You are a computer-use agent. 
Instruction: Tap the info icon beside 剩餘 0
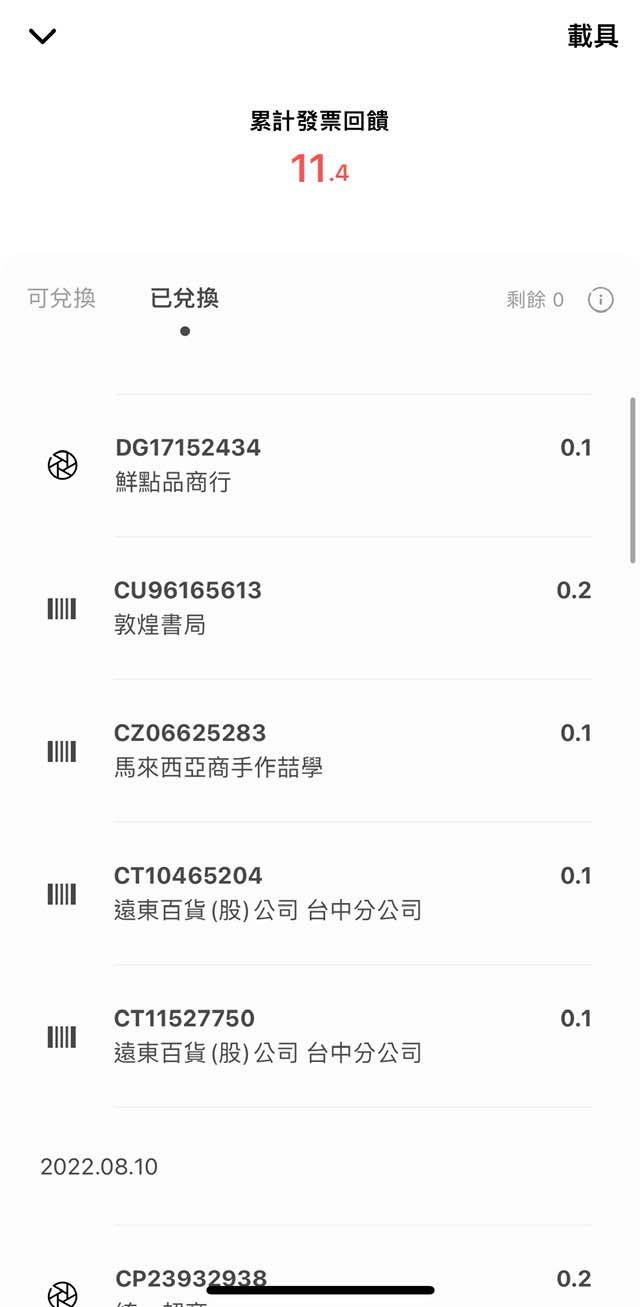(600, 299)
